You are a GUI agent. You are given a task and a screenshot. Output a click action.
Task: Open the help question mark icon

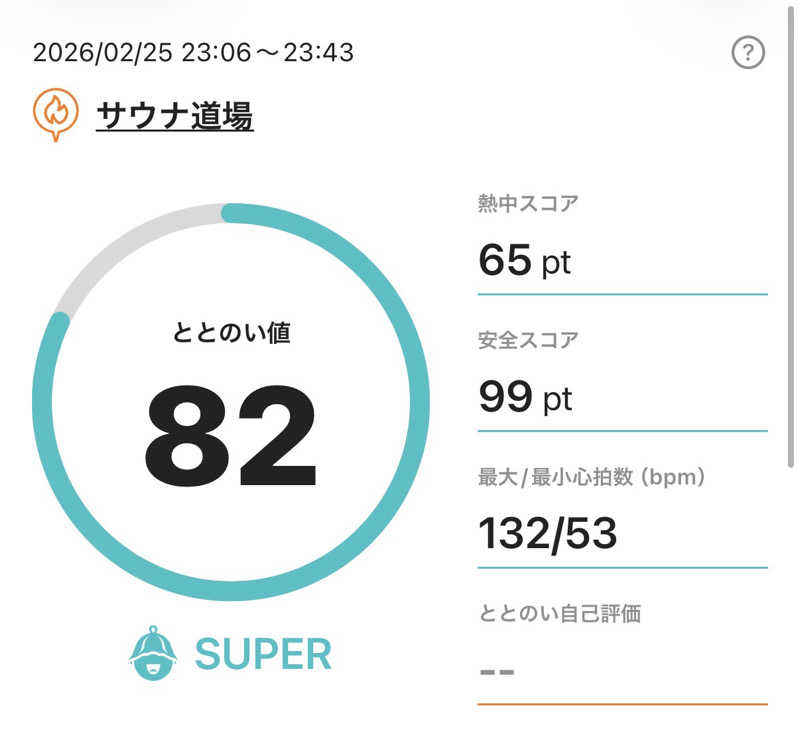(x=748, y=53)
